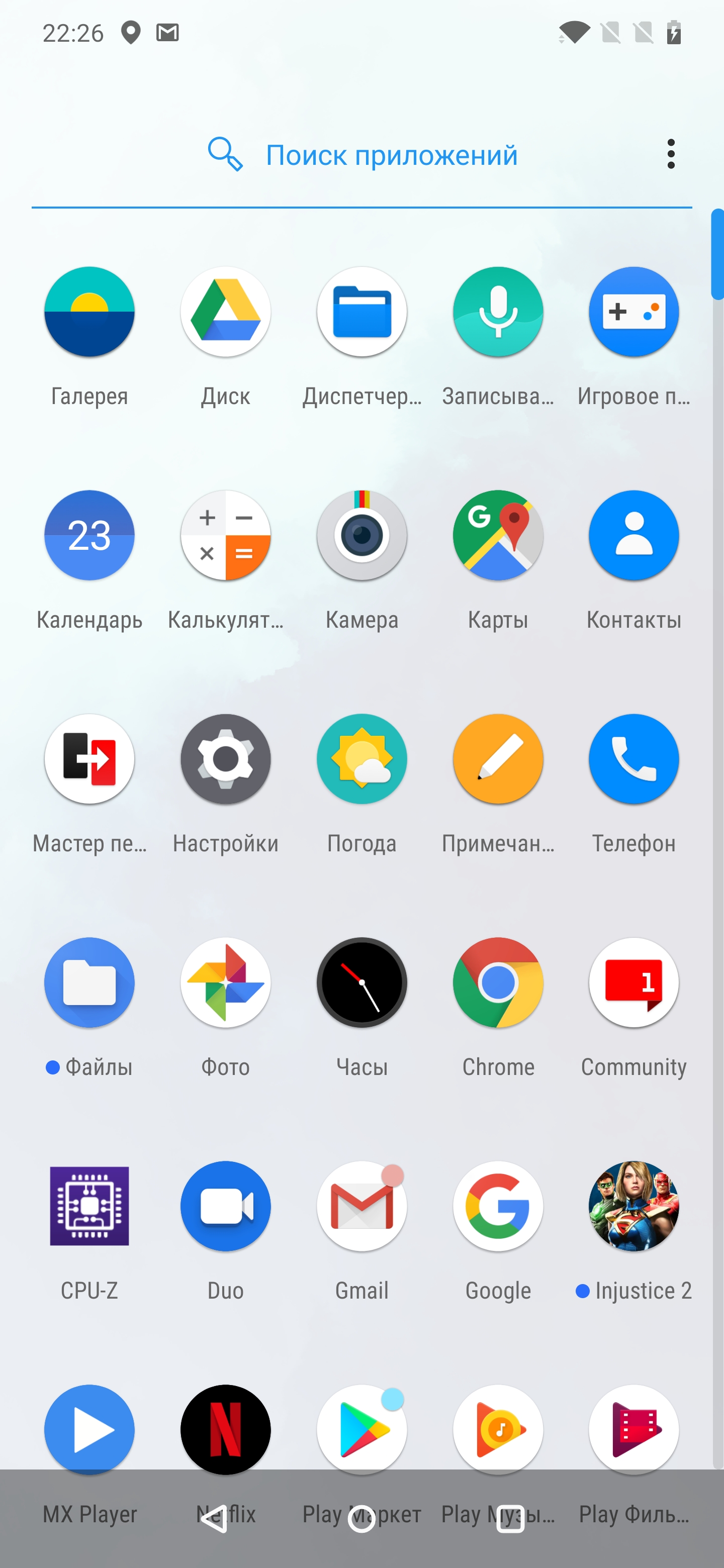Tap the Поиск приложений search field
Viewport: 724px width, 1568px height.
coord(391,155)
